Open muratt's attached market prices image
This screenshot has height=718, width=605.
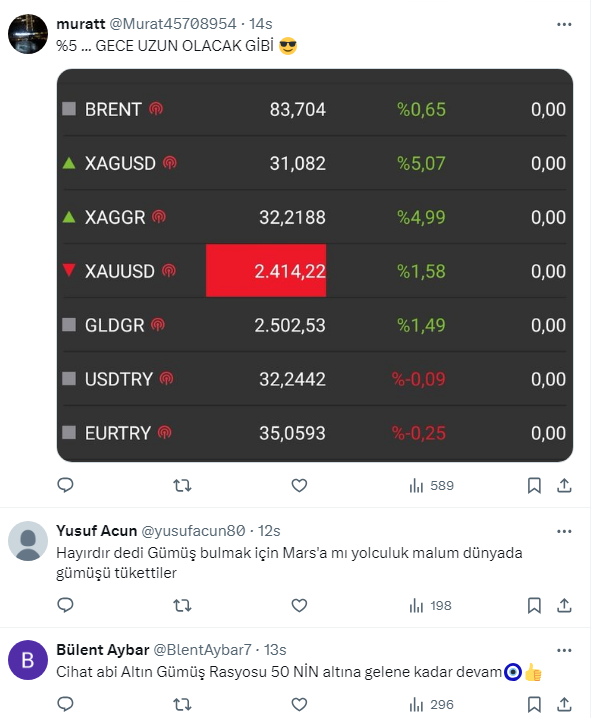[315, 265]
